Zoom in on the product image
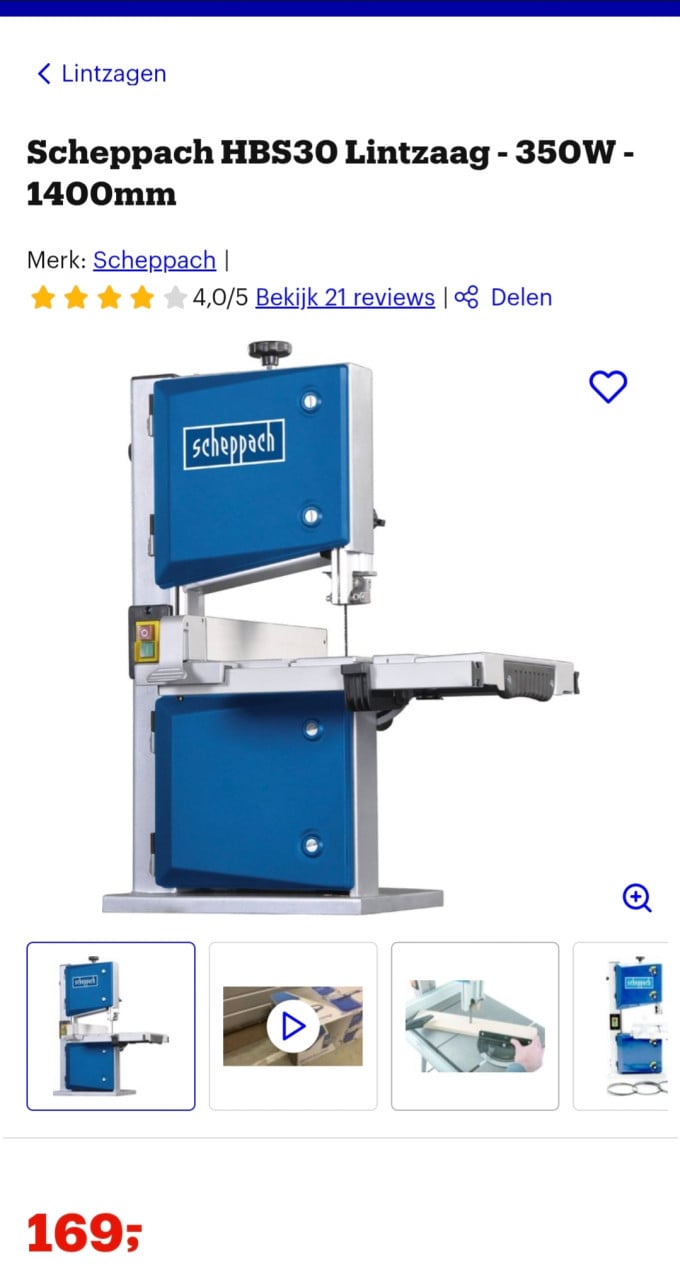Screen dimensions: 680x1280 [x=637, y=897]
